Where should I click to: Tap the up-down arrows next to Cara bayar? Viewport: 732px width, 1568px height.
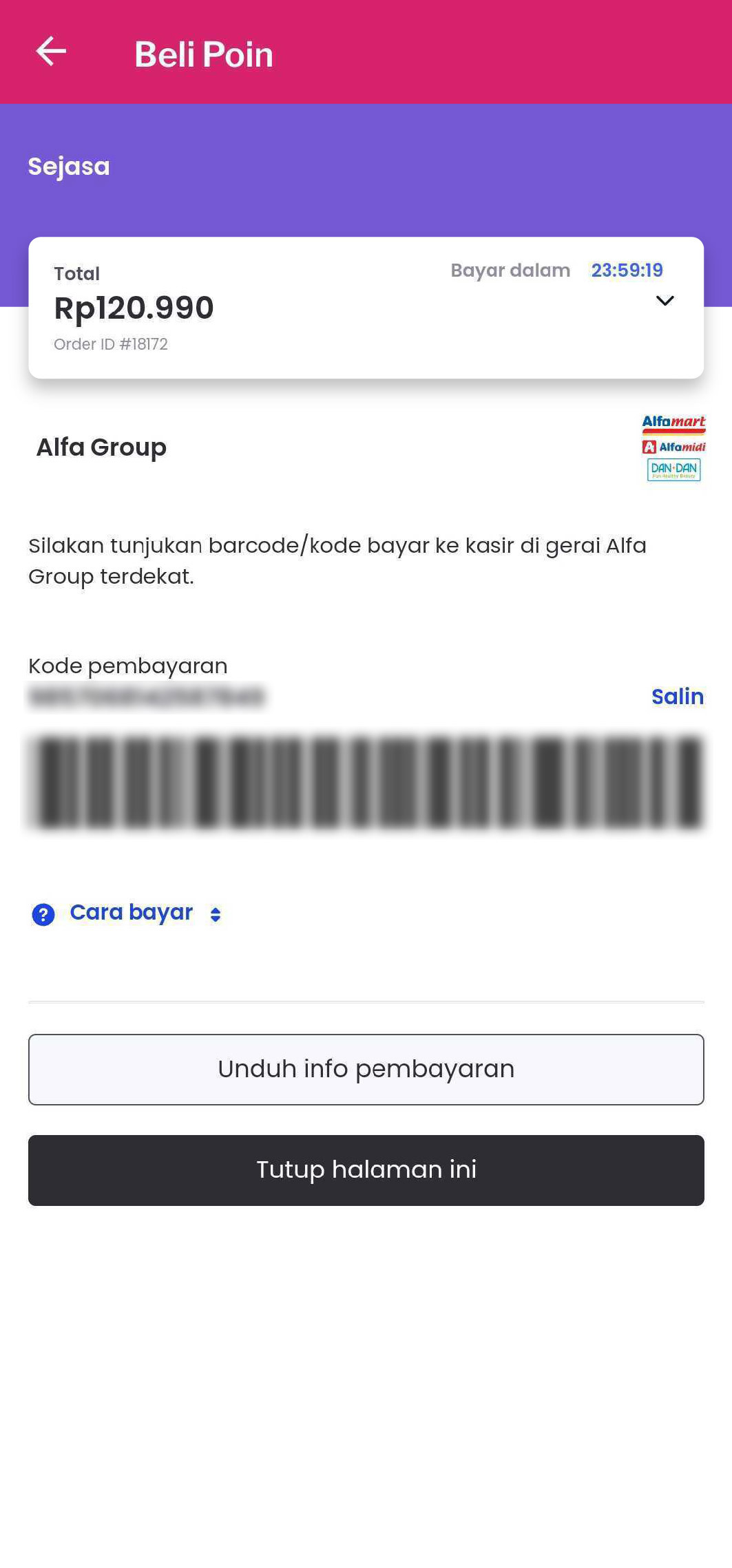pyautogui.click(x=216, y=913)
